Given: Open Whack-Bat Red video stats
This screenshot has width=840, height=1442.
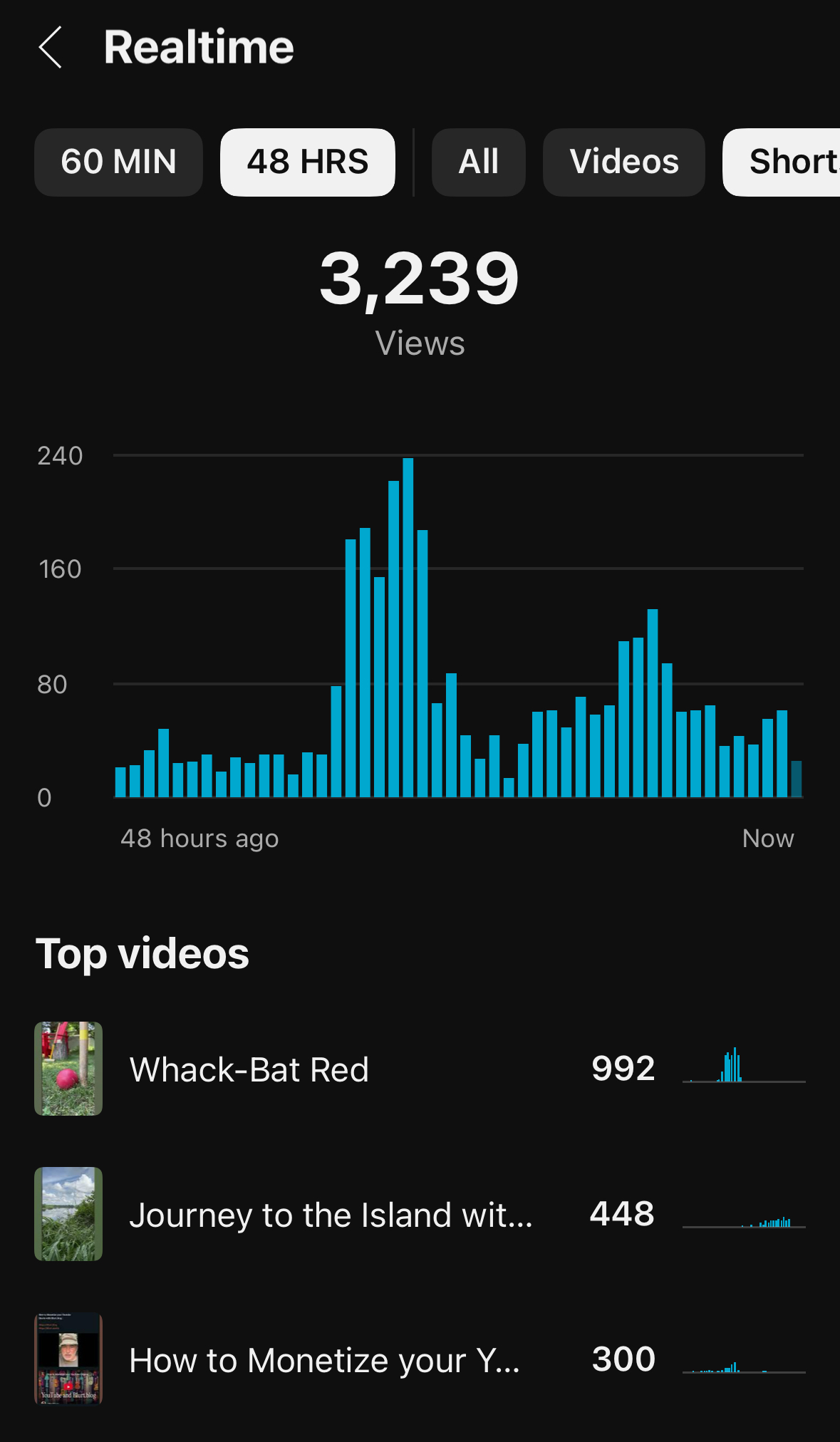Looking at the screenshot, I should (249, 1069).
